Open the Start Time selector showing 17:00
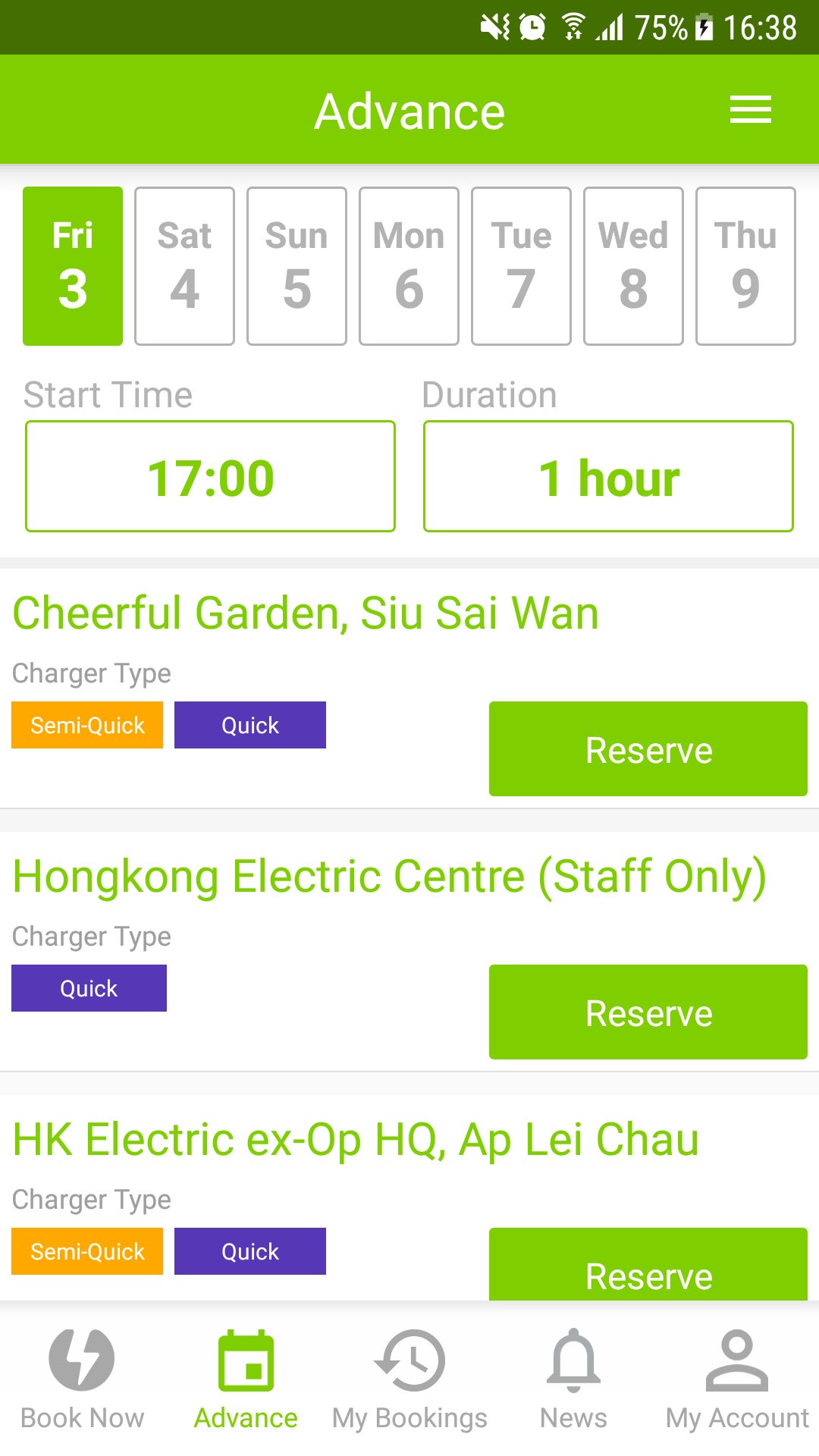 click(210, 475)
